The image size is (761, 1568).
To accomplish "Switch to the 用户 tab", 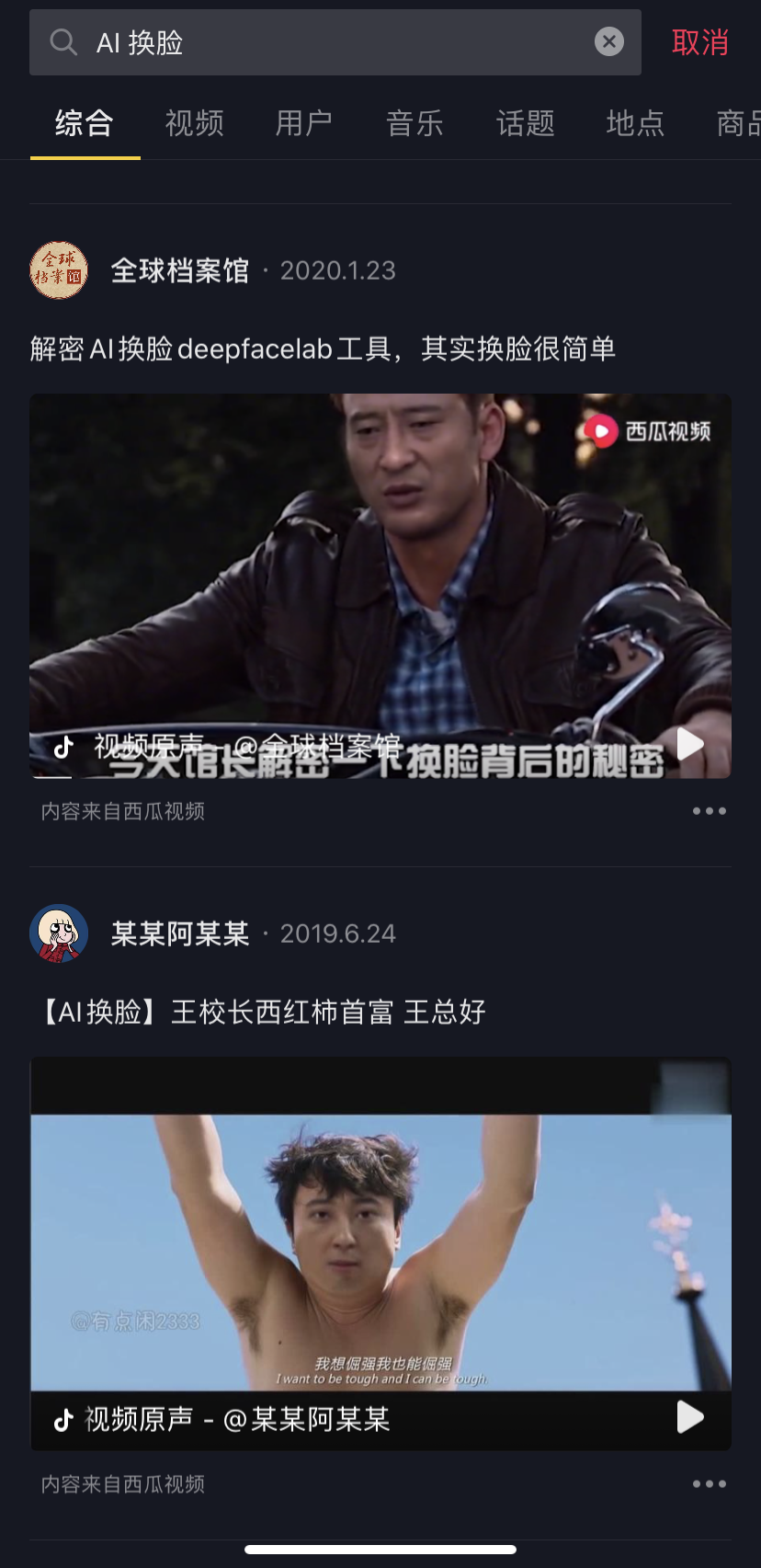I will 304,123.
